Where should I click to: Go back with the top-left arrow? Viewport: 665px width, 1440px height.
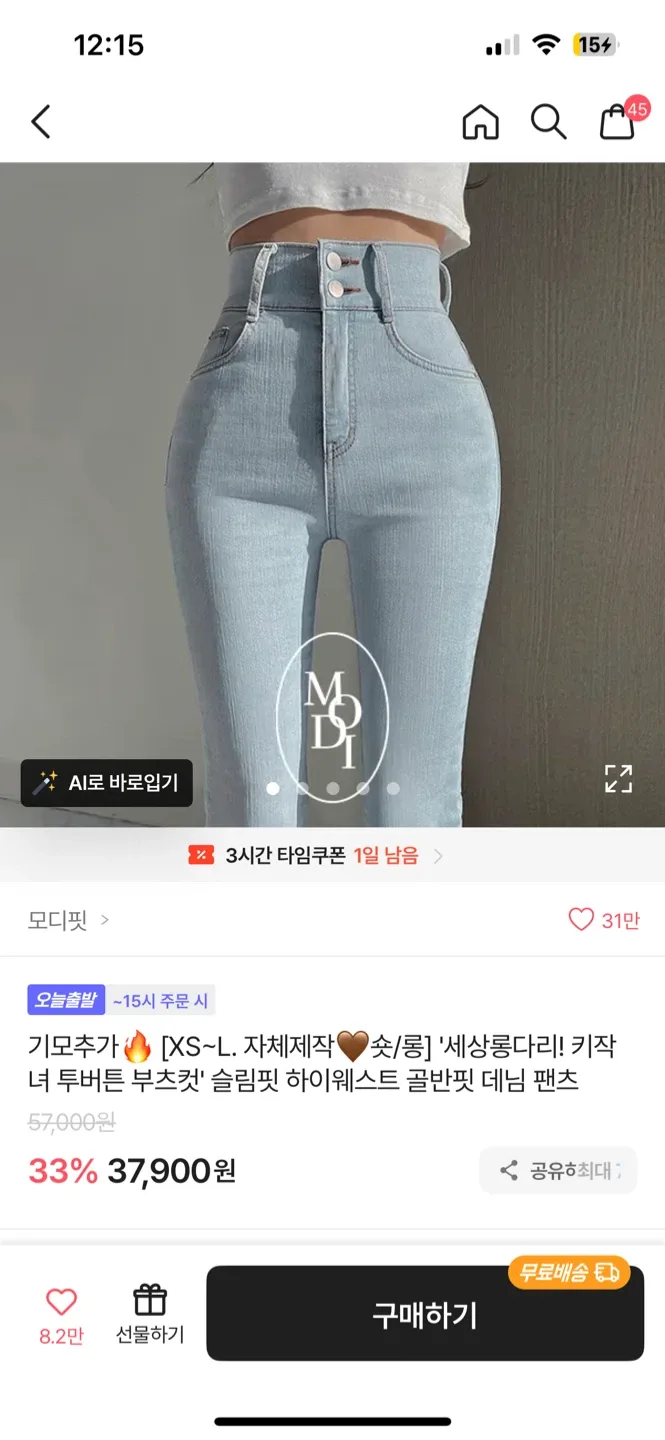pyautogui.click(x=40, y=122)
